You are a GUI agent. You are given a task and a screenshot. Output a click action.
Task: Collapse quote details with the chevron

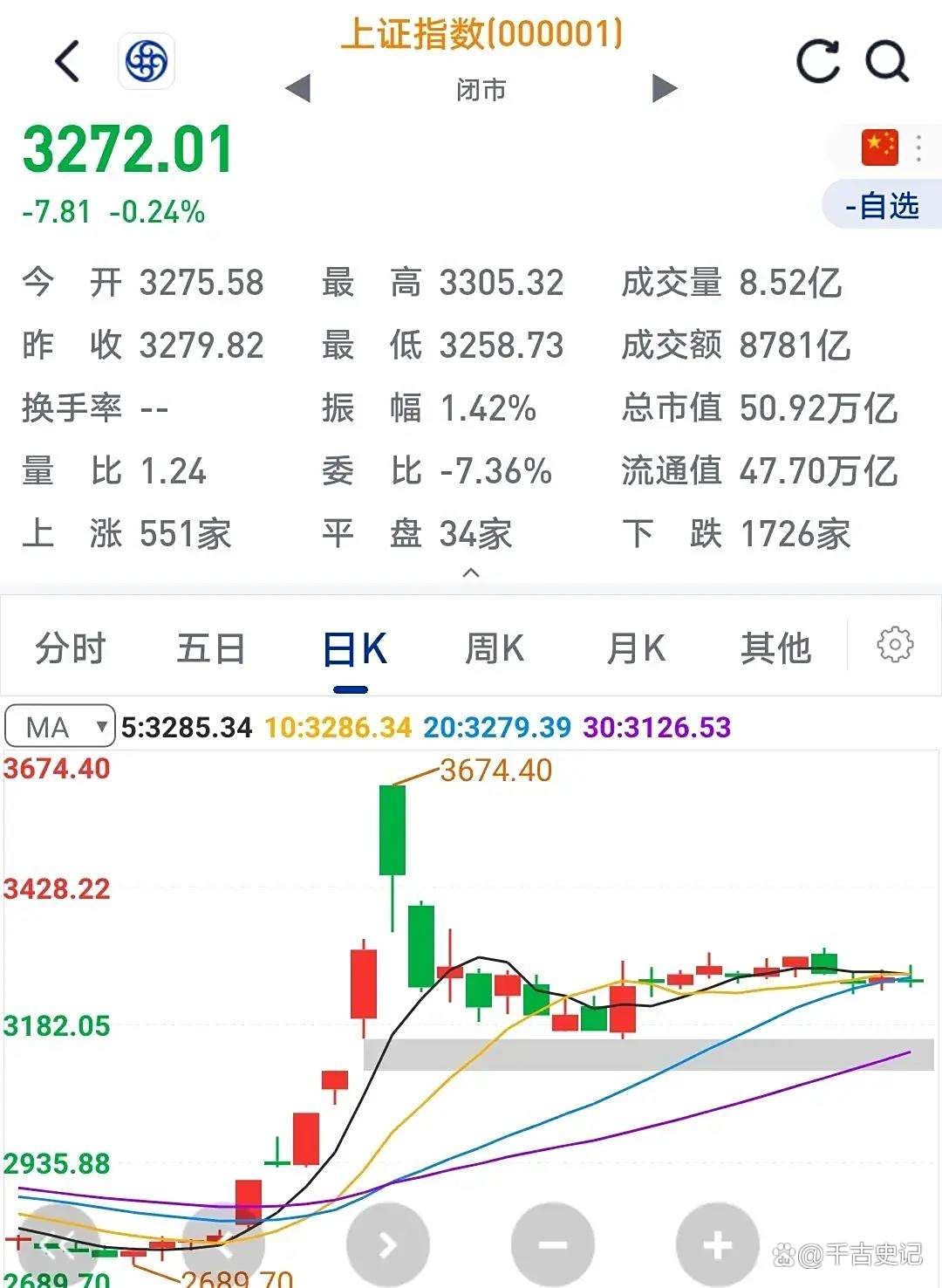point(471,574)
